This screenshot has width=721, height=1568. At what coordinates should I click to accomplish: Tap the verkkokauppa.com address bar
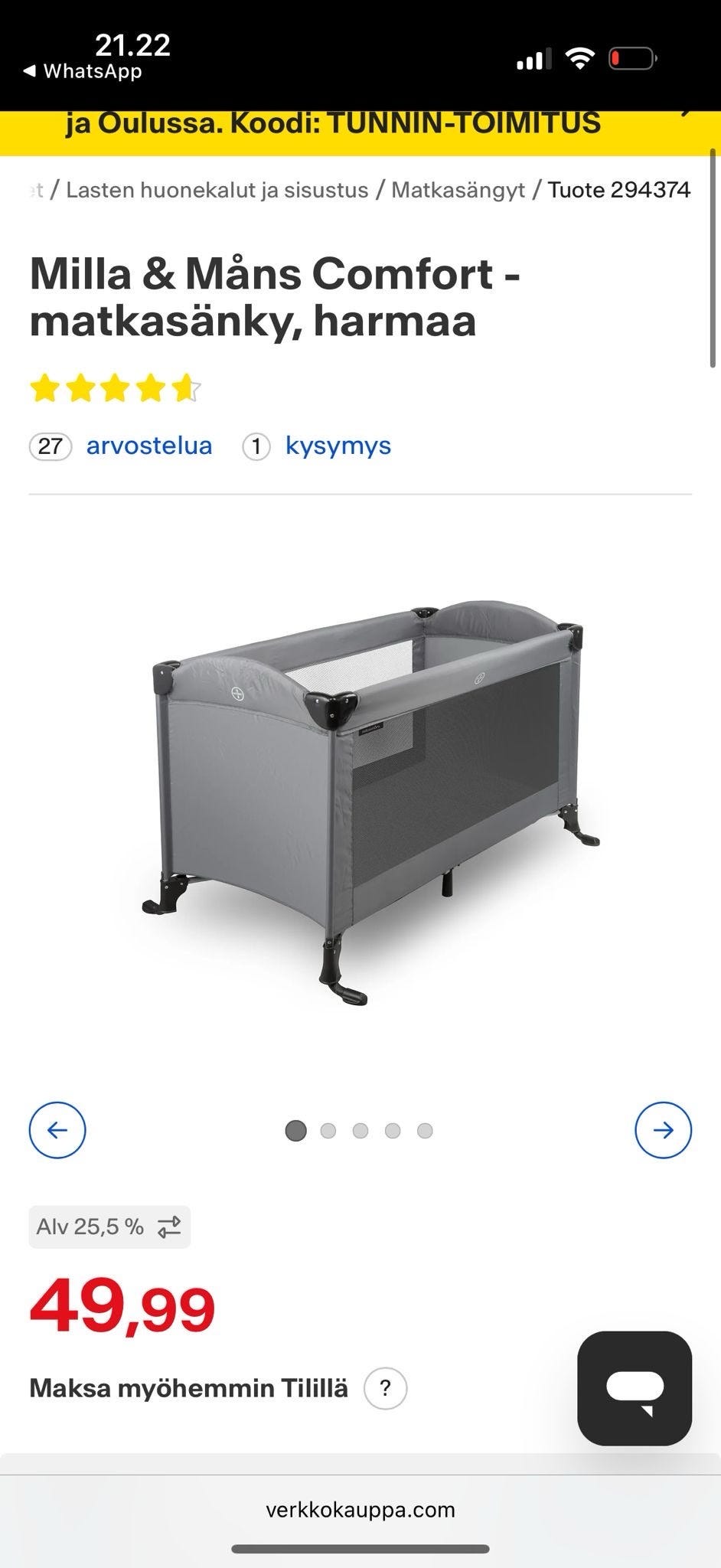(360, 1509)
